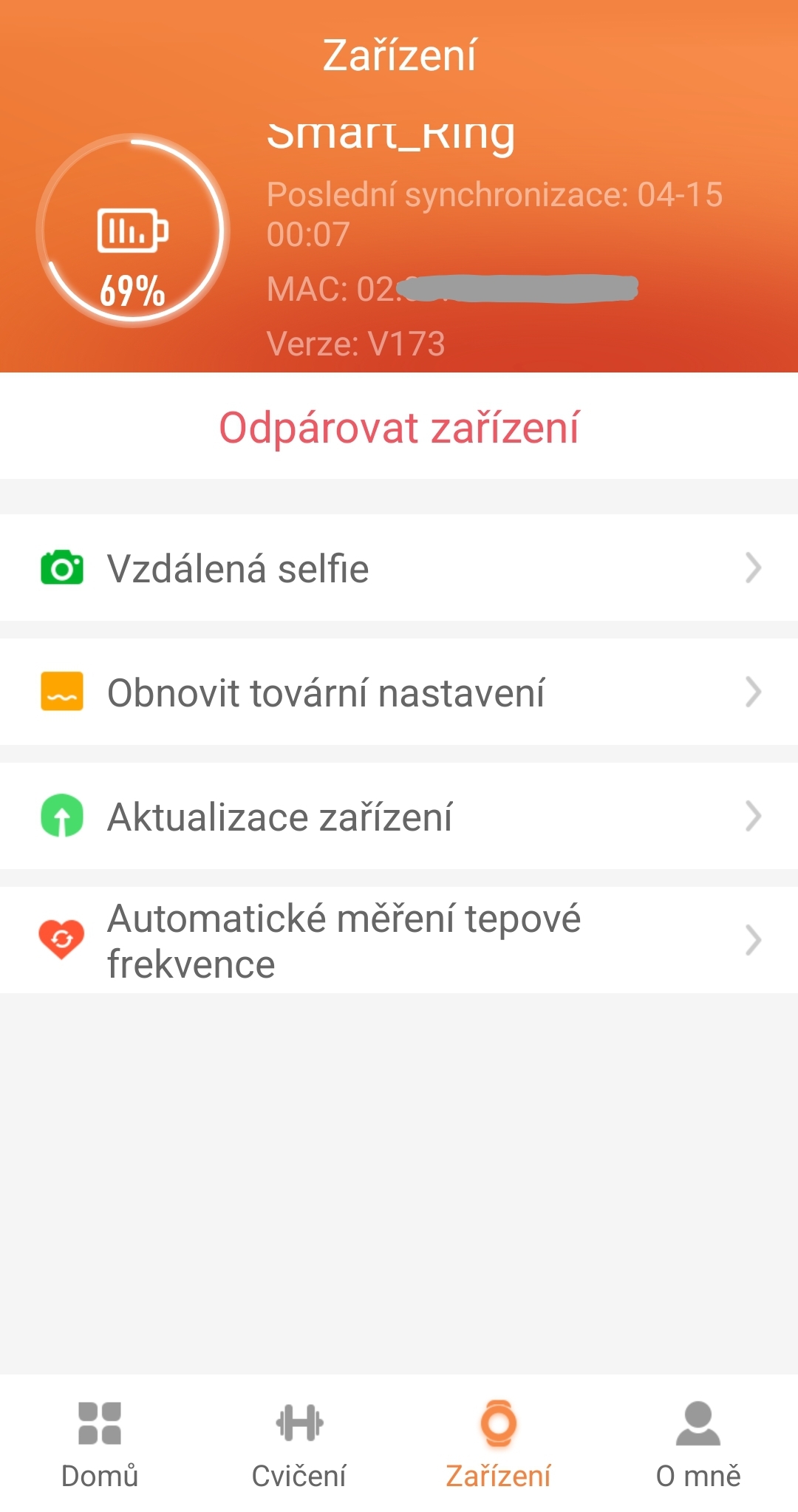798x1512 pixels.
Task: Open Automatické měření tepové frekvence settings
Action: (399, 940)
